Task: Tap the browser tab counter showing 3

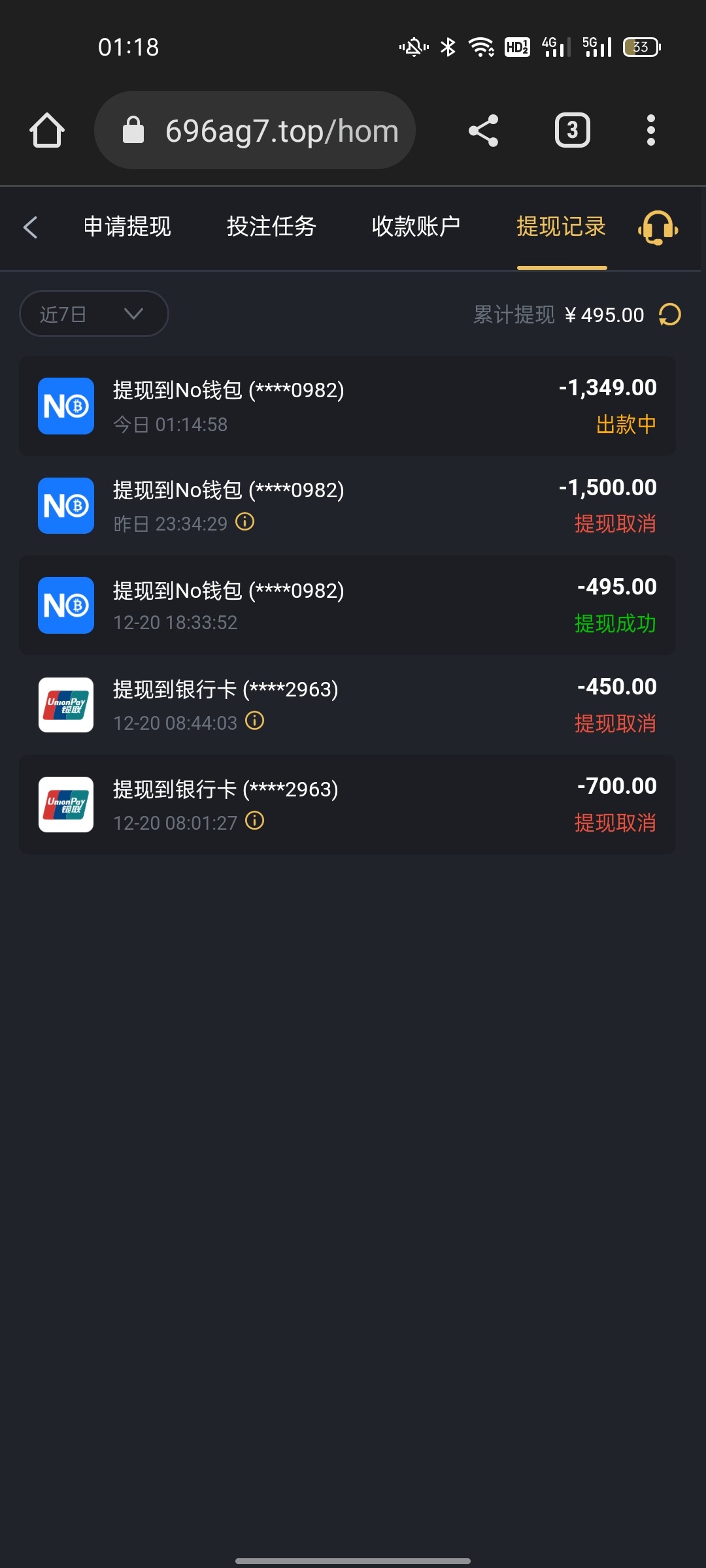Action: tap(572, 130)
